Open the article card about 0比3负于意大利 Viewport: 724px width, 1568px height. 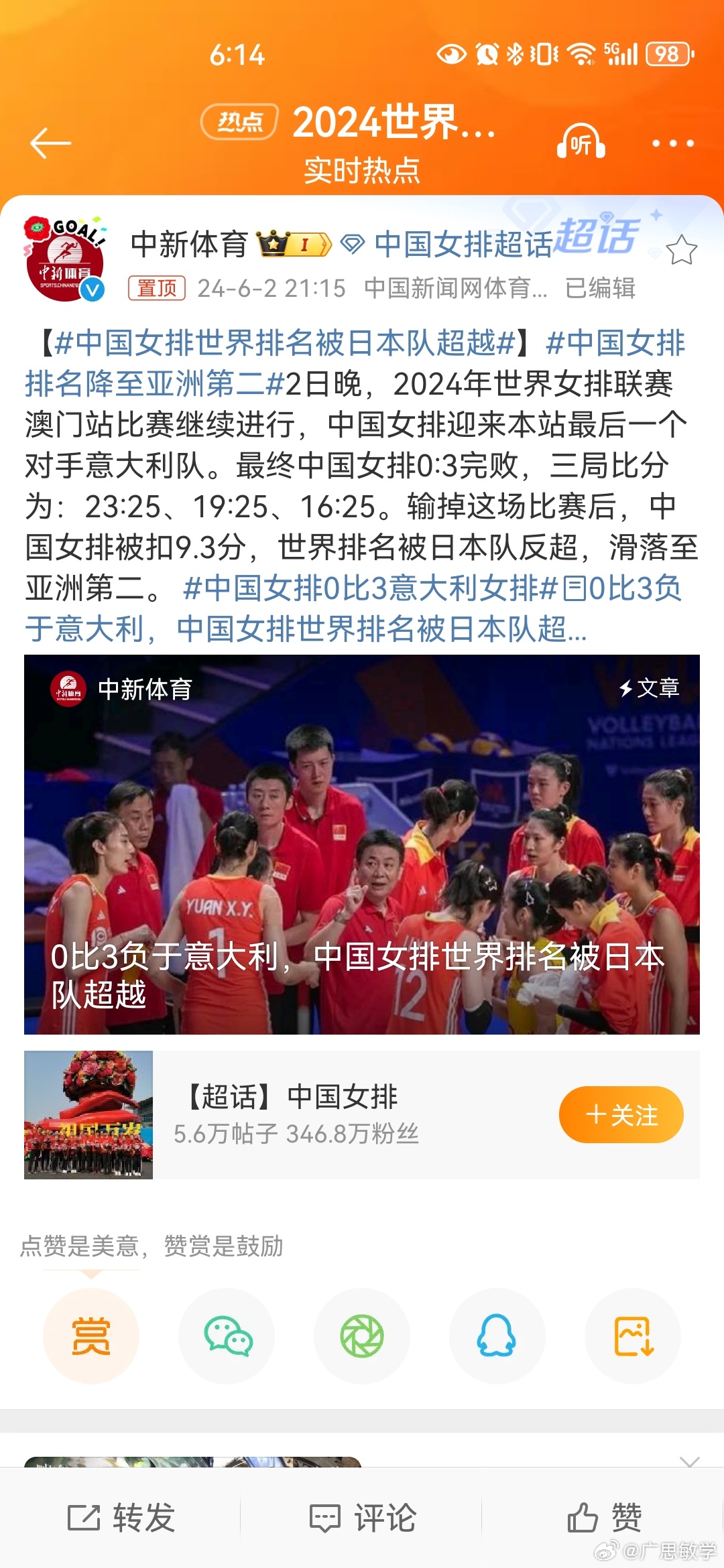362,844
